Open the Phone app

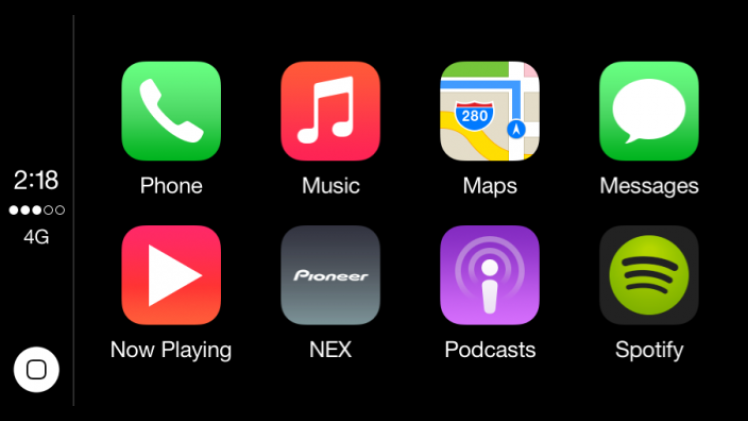[x=171, y=111]
